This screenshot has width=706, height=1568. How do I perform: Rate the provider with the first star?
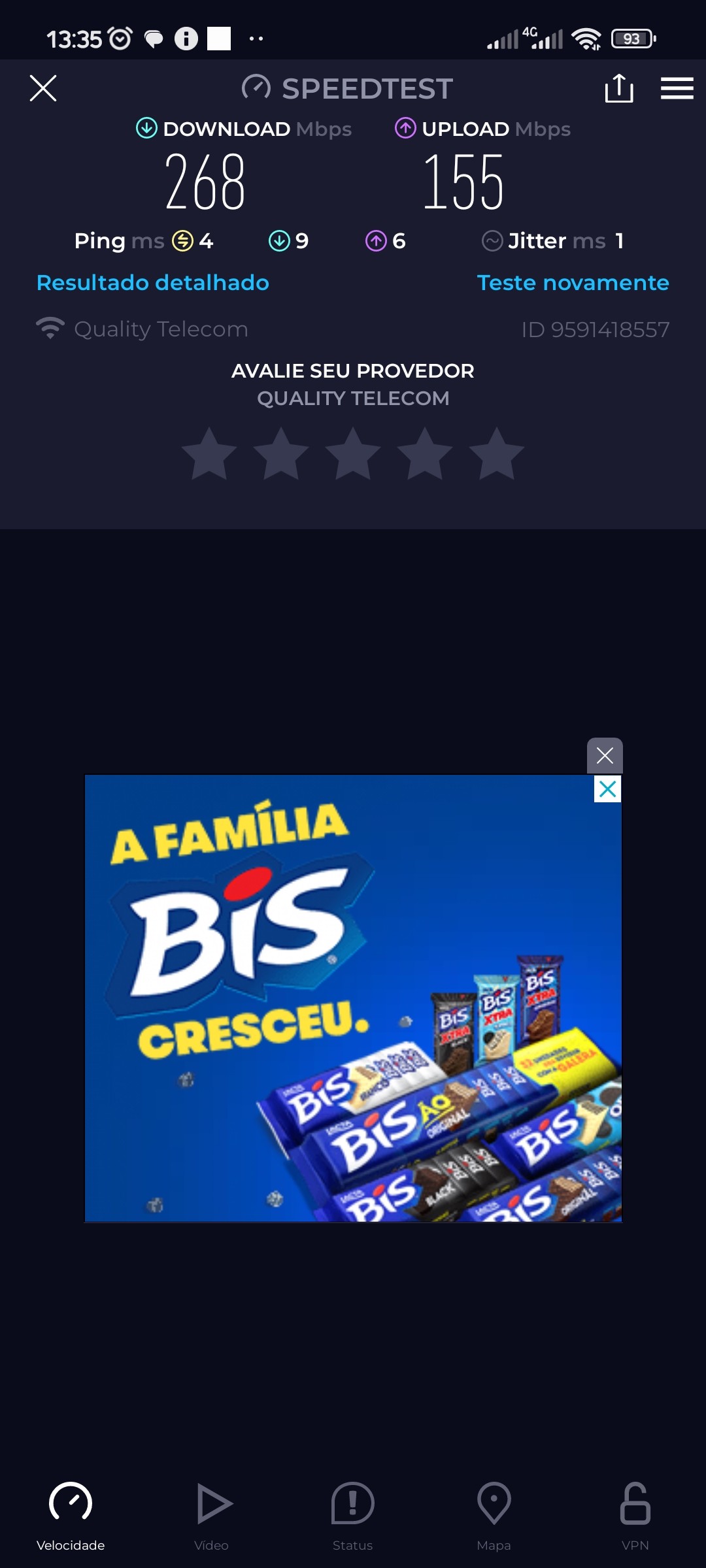209,454
